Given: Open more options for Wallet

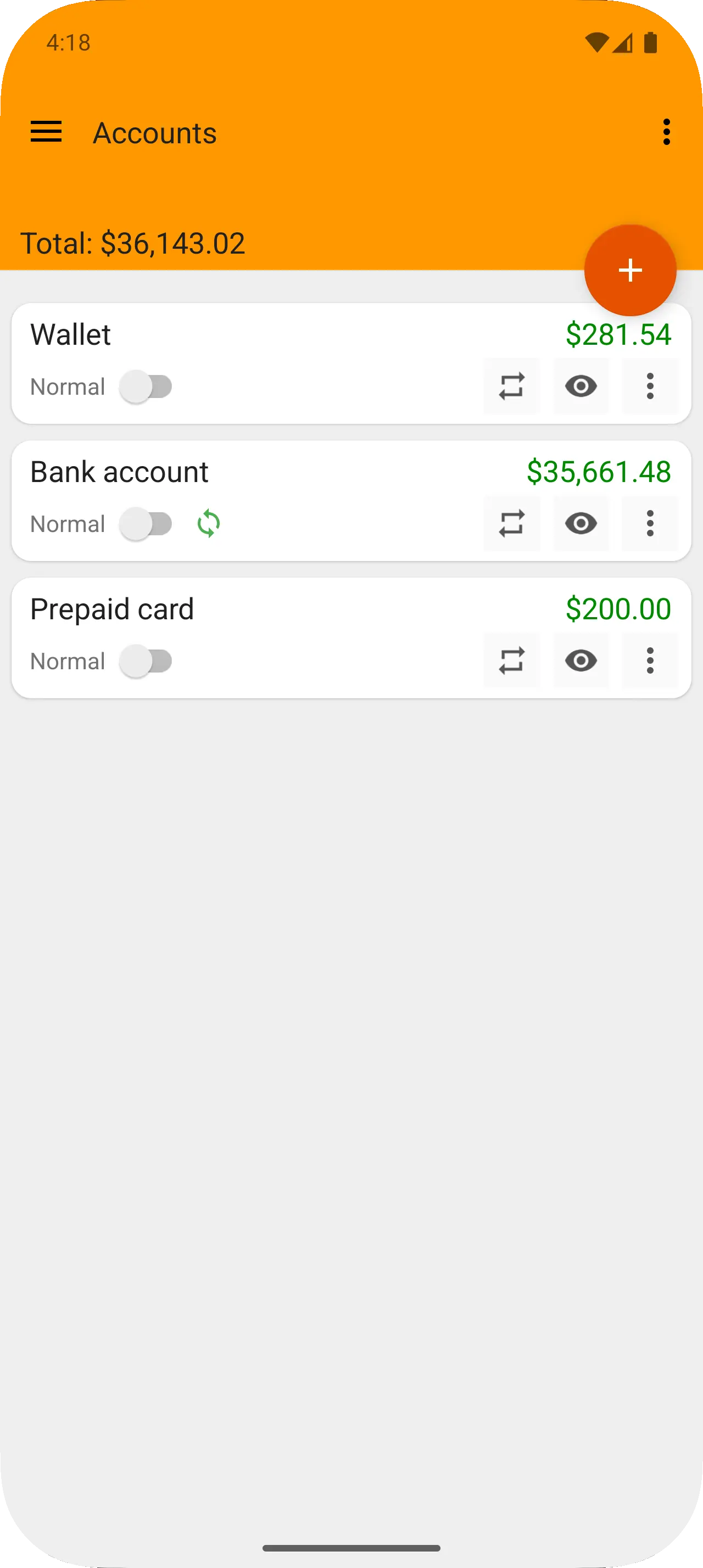Looking at the screenshot, I should click(x=650, y=387).
